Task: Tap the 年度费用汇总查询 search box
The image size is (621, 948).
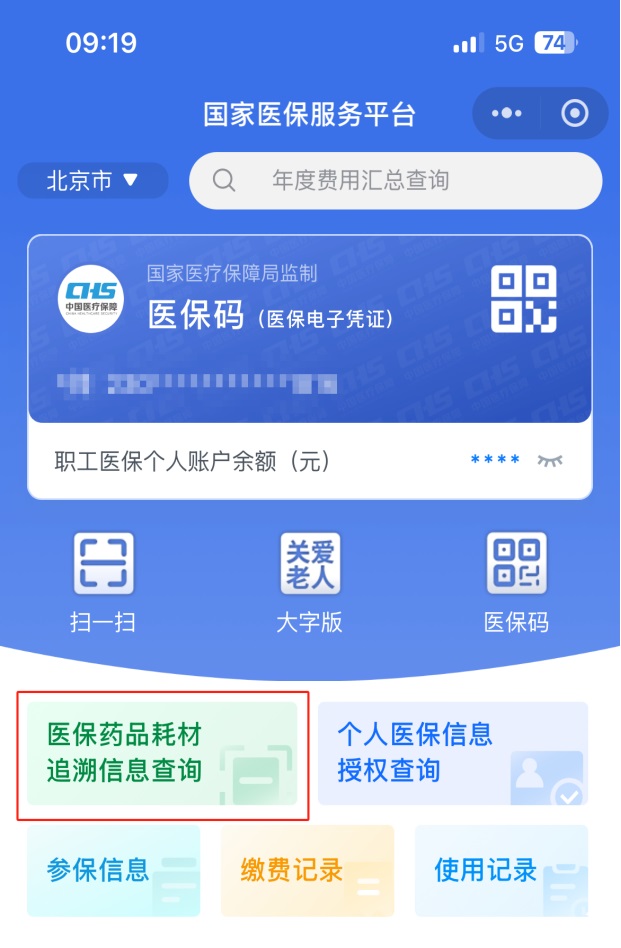Action: 396,181
